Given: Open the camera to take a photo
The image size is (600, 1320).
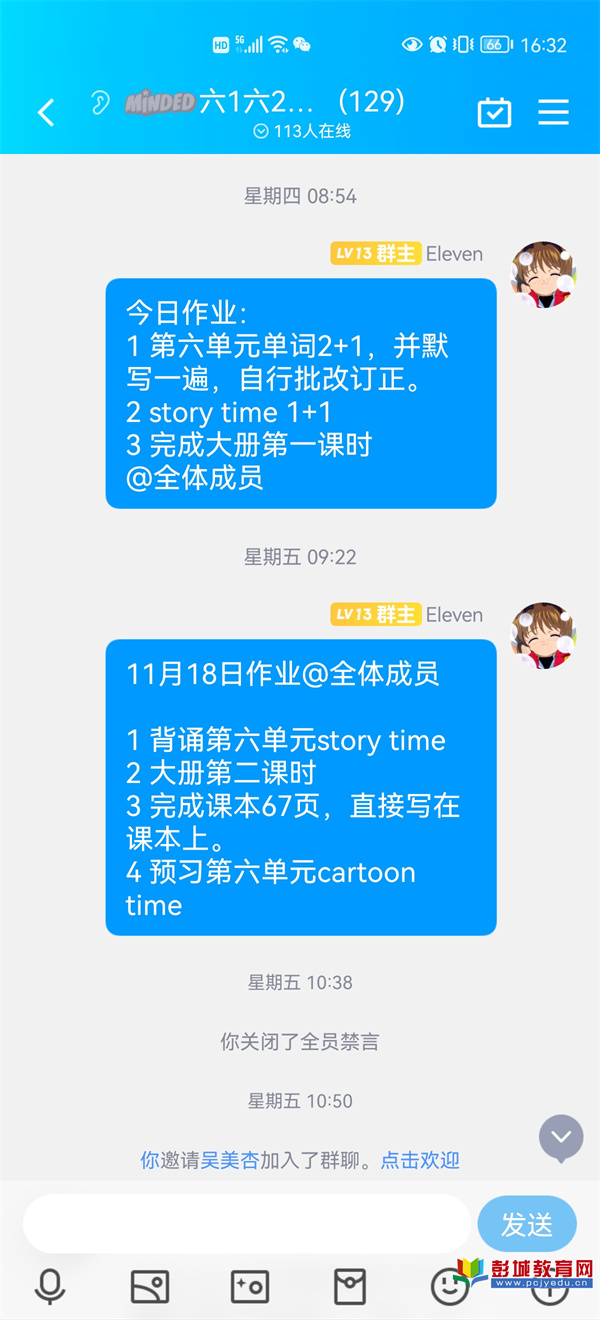Looking at the screenshot, I should (250, 1286).
